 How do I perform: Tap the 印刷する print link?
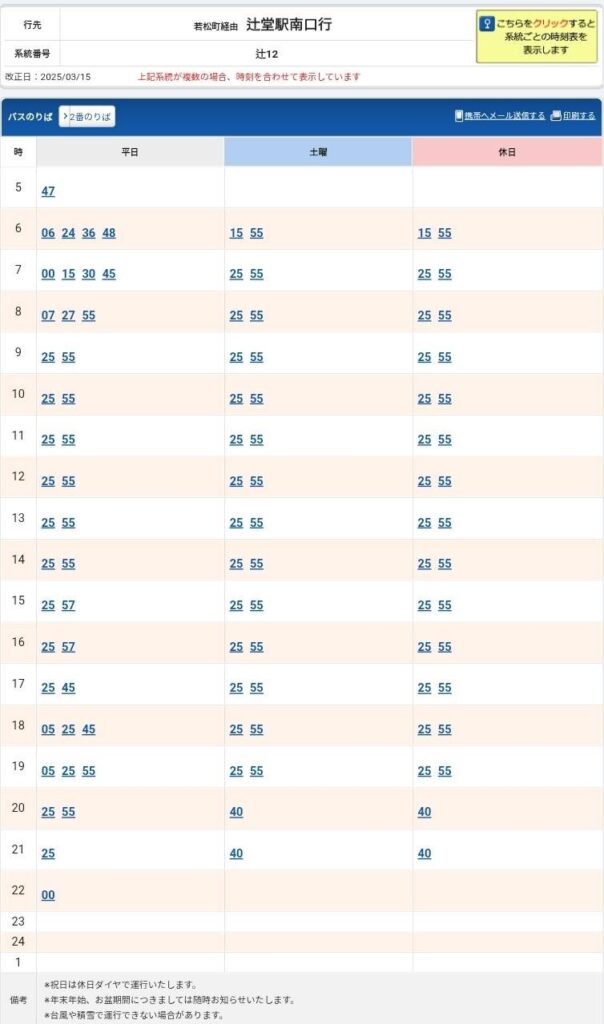[x=574, y=116]
